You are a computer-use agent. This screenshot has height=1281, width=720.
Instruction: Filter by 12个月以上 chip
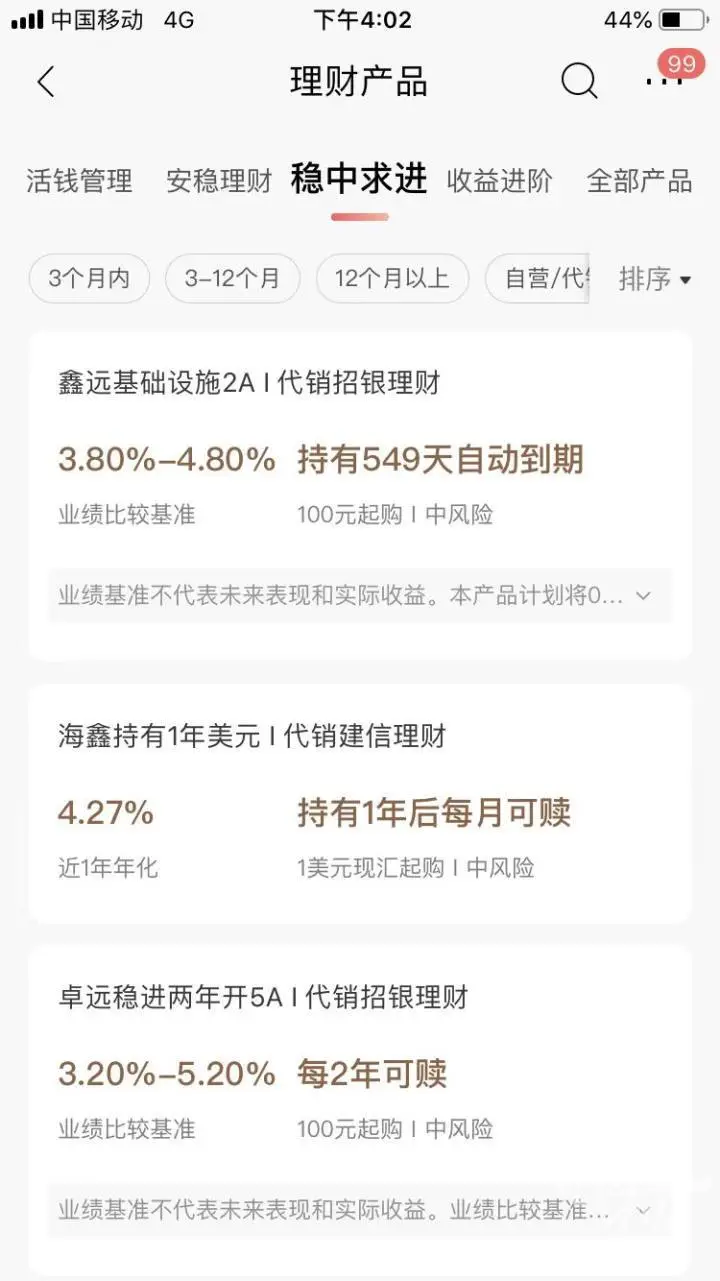(x=392, y=279)
